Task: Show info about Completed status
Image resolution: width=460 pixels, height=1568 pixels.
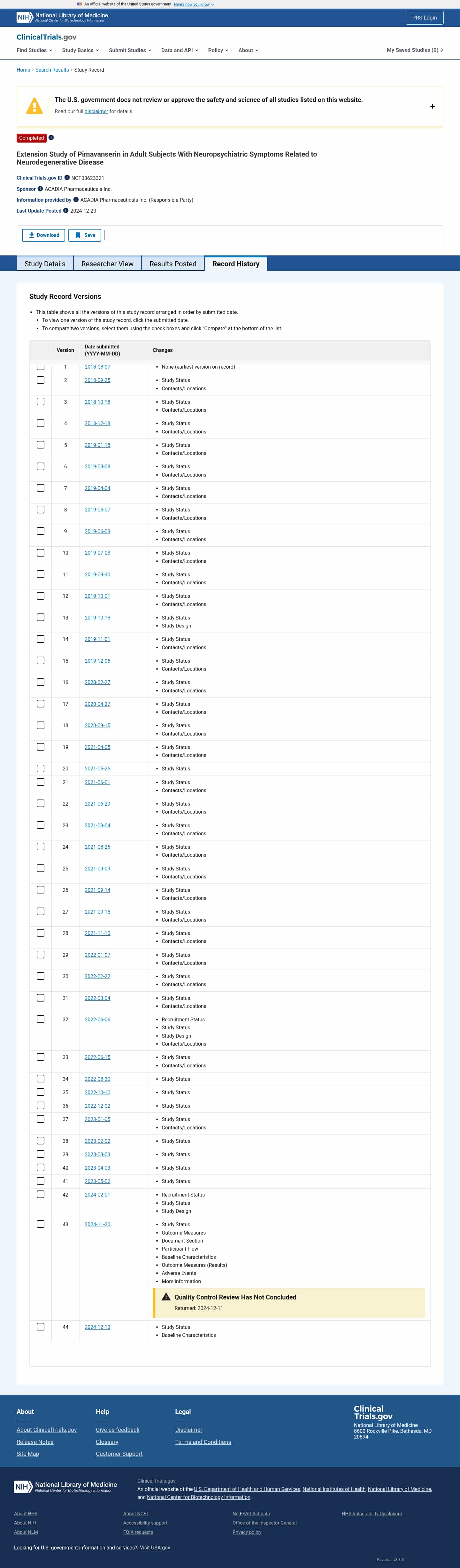Action: tap(51, 137)
